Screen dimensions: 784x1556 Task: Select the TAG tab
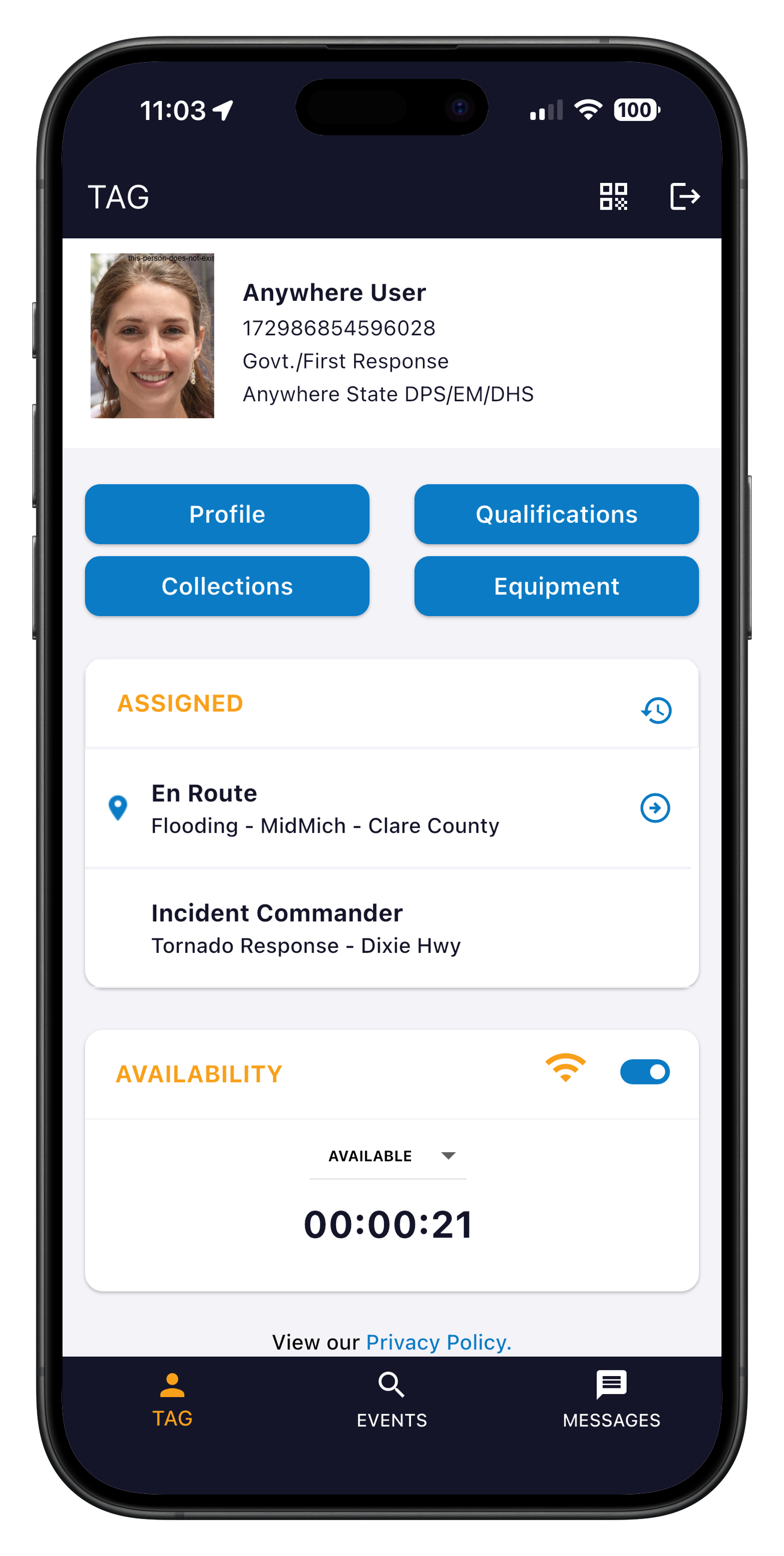(172, 1399)
